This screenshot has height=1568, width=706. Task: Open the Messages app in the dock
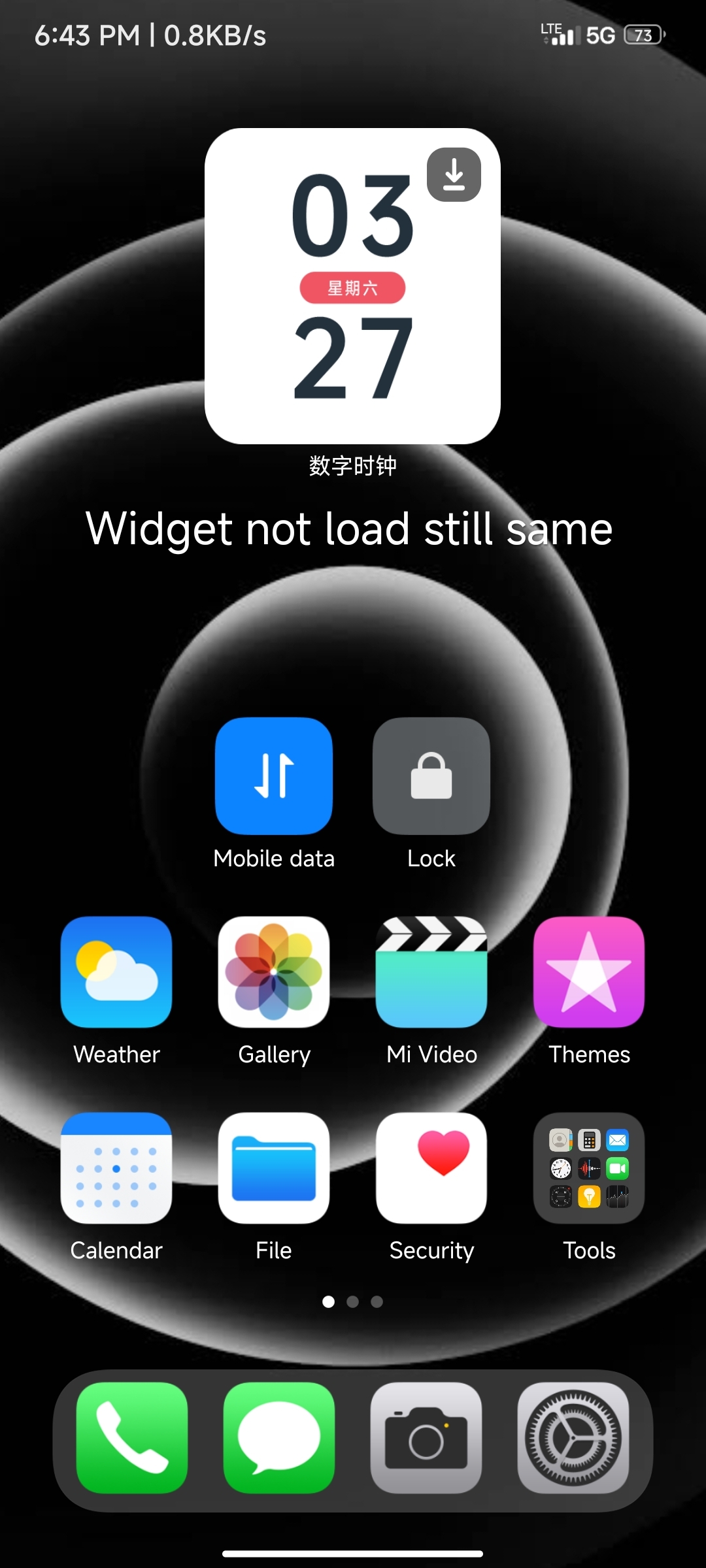[279, 1437]
